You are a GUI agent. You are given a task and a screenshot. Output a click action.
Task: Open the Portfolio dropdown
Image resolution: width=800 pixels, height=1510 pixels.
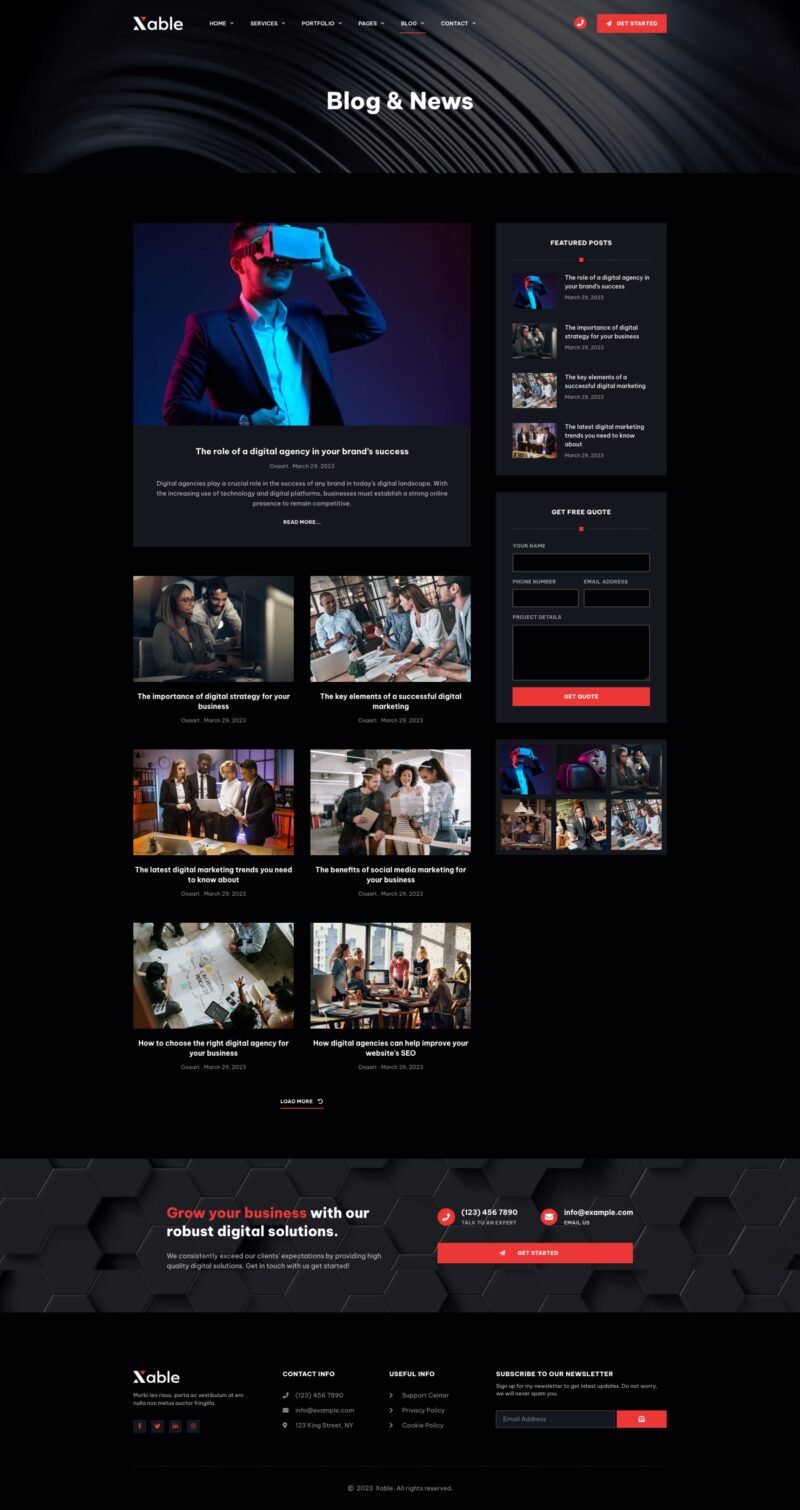(321, 23)
